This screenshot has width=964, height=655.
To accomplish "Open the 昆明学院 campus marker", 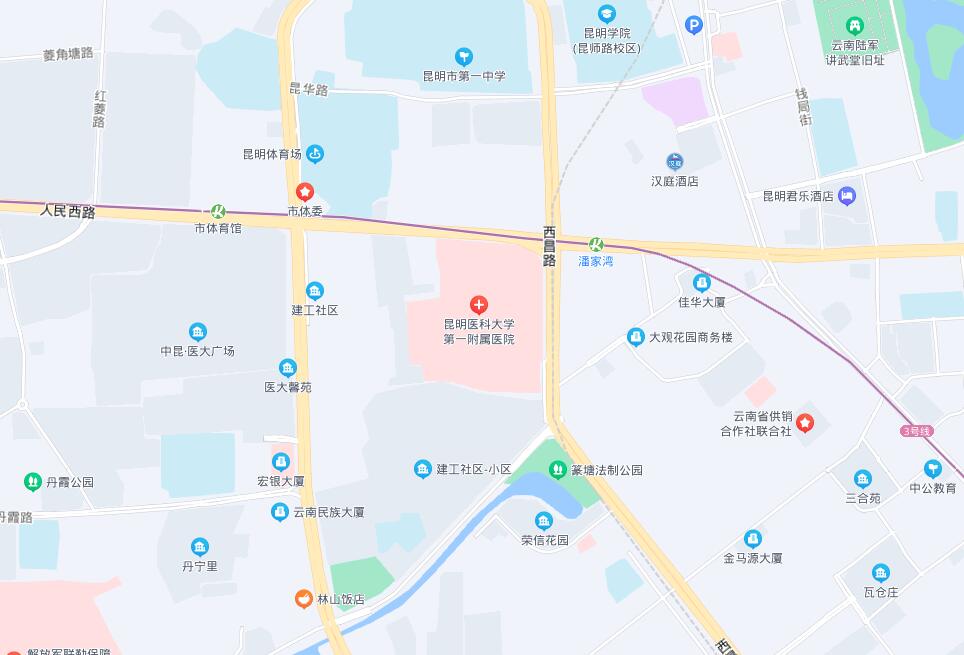I will (606, 14).
